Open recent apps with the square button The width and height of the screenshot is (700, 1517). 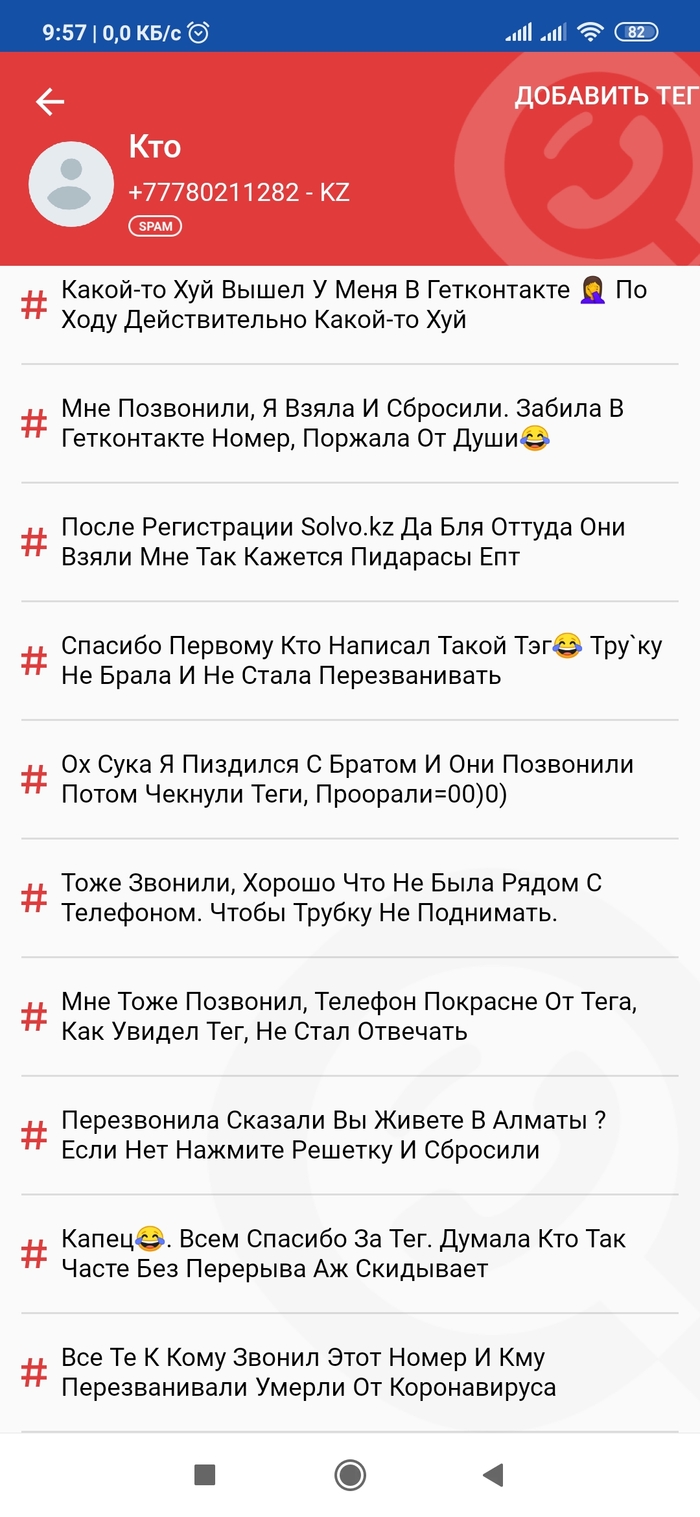point(205,1474)
